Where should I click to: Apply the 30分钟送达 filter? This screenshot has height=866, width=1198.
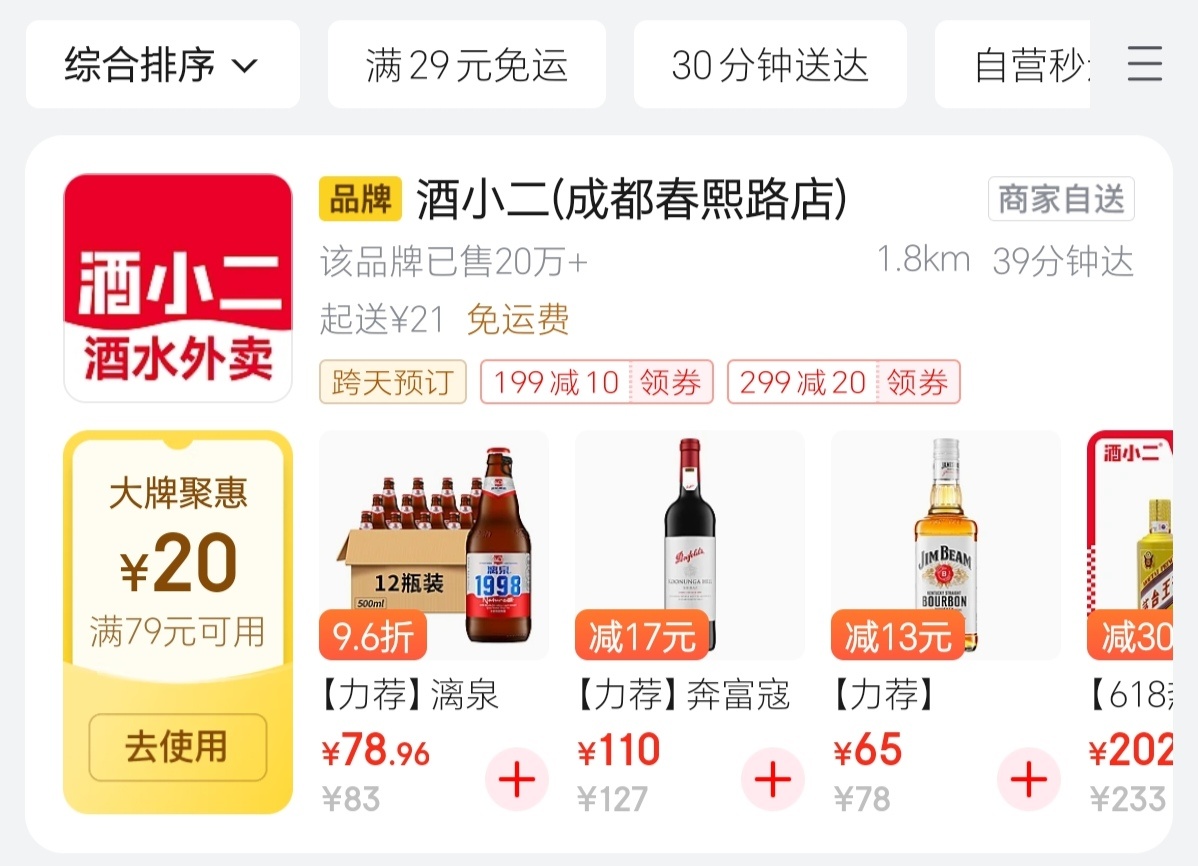[x=770, y=66]
